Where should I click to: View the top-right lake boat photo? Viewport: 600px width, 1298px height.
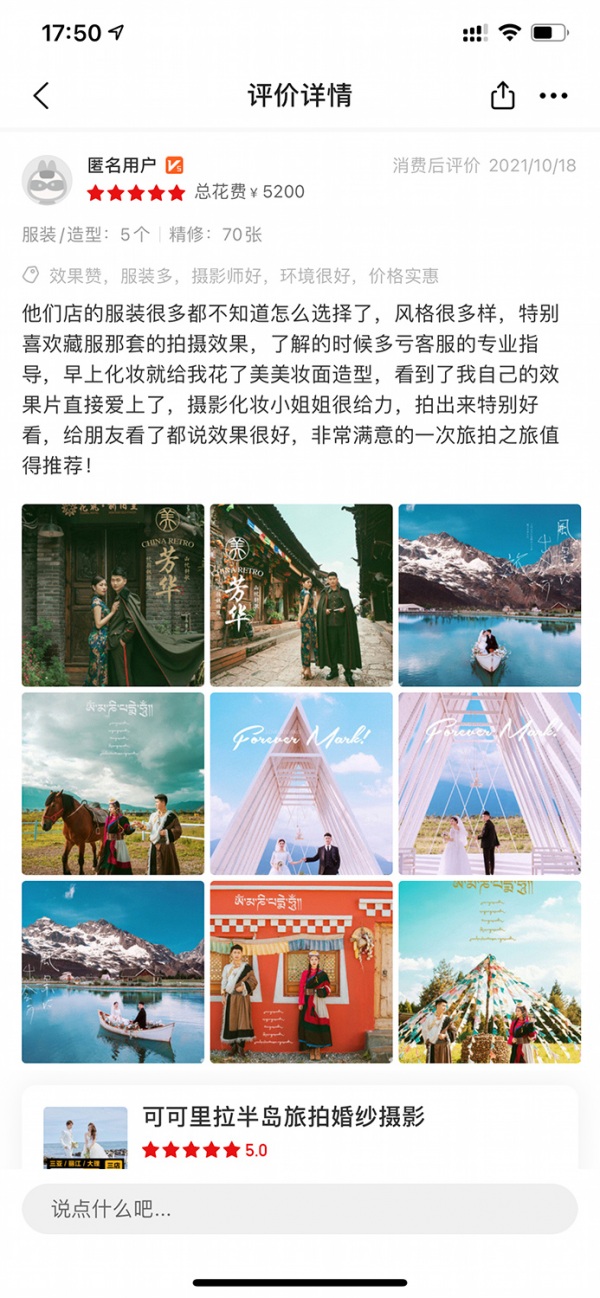click(x=490, y=595)
